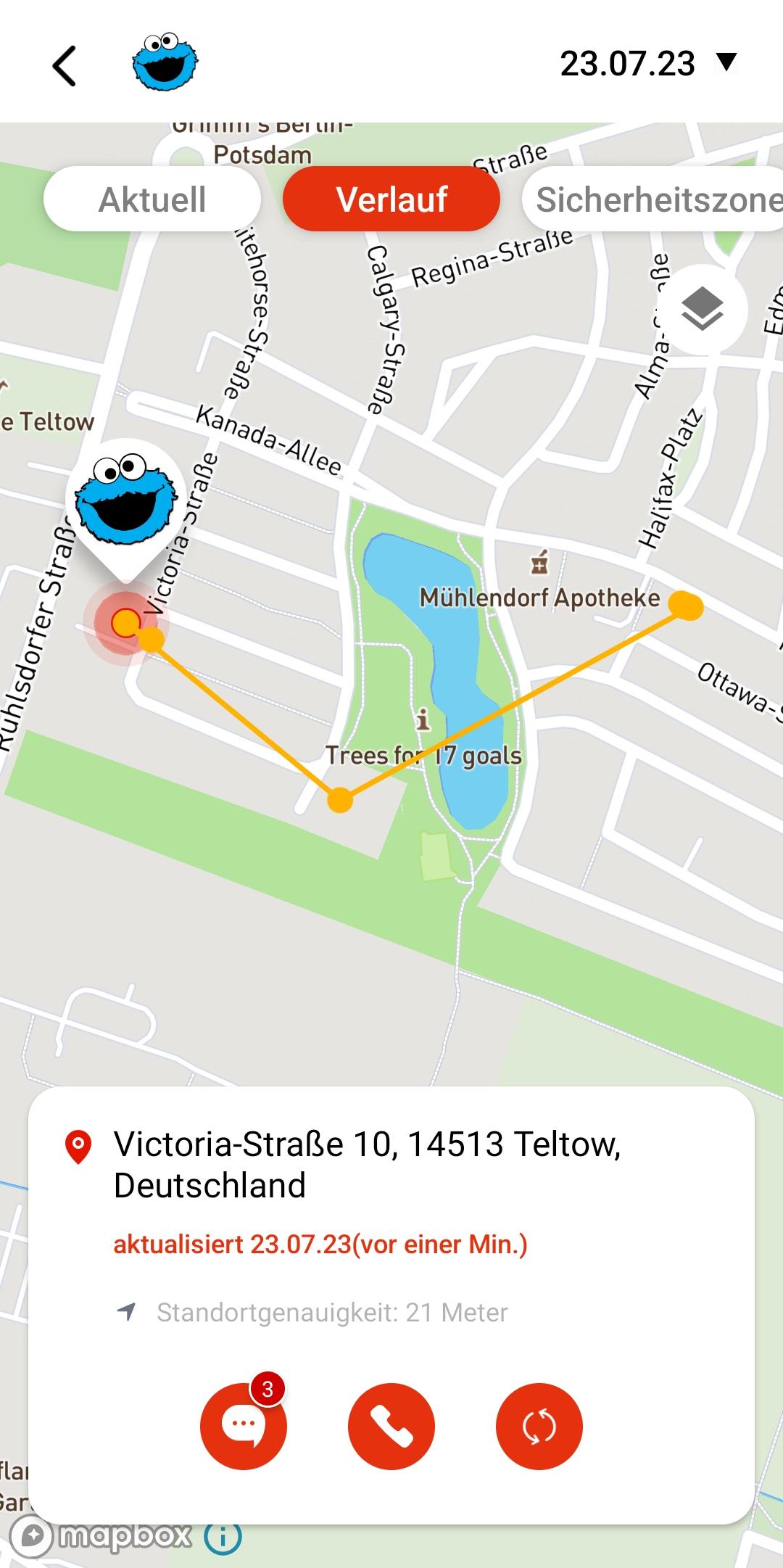Select the Verlauf tab
The width and height of the screenshot is (783, 1568).
pyautogui.click(x=391, y=199)
